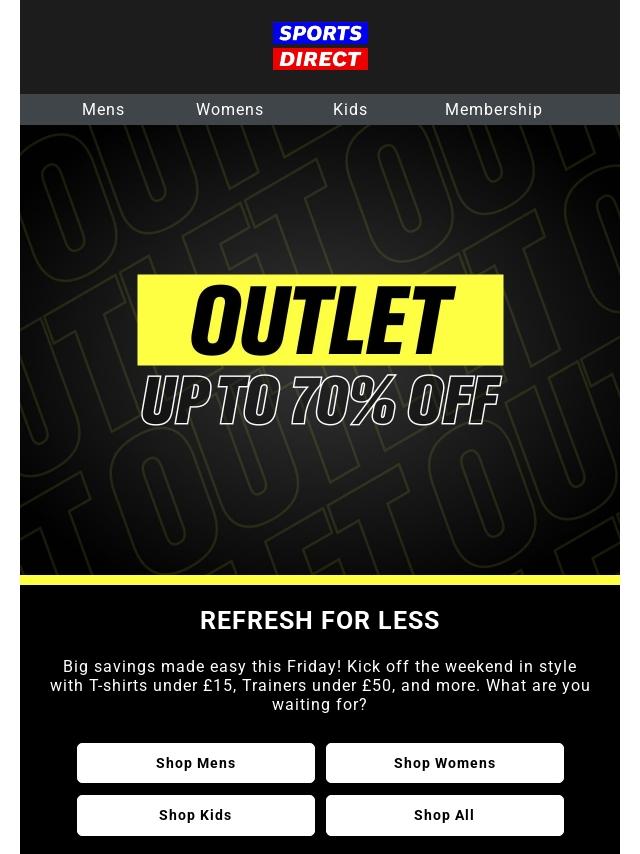Open the Outlet up to 70% off banner
Screen dimensions: 640x854
click(320, 350)
